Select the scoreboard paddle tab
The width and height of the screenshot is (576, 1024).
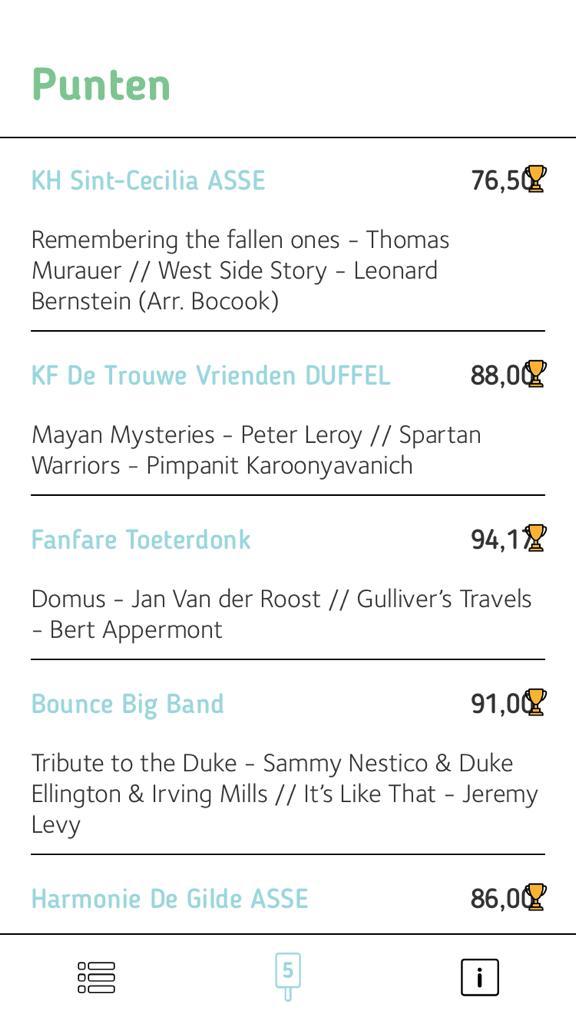(x=287, y=977)
